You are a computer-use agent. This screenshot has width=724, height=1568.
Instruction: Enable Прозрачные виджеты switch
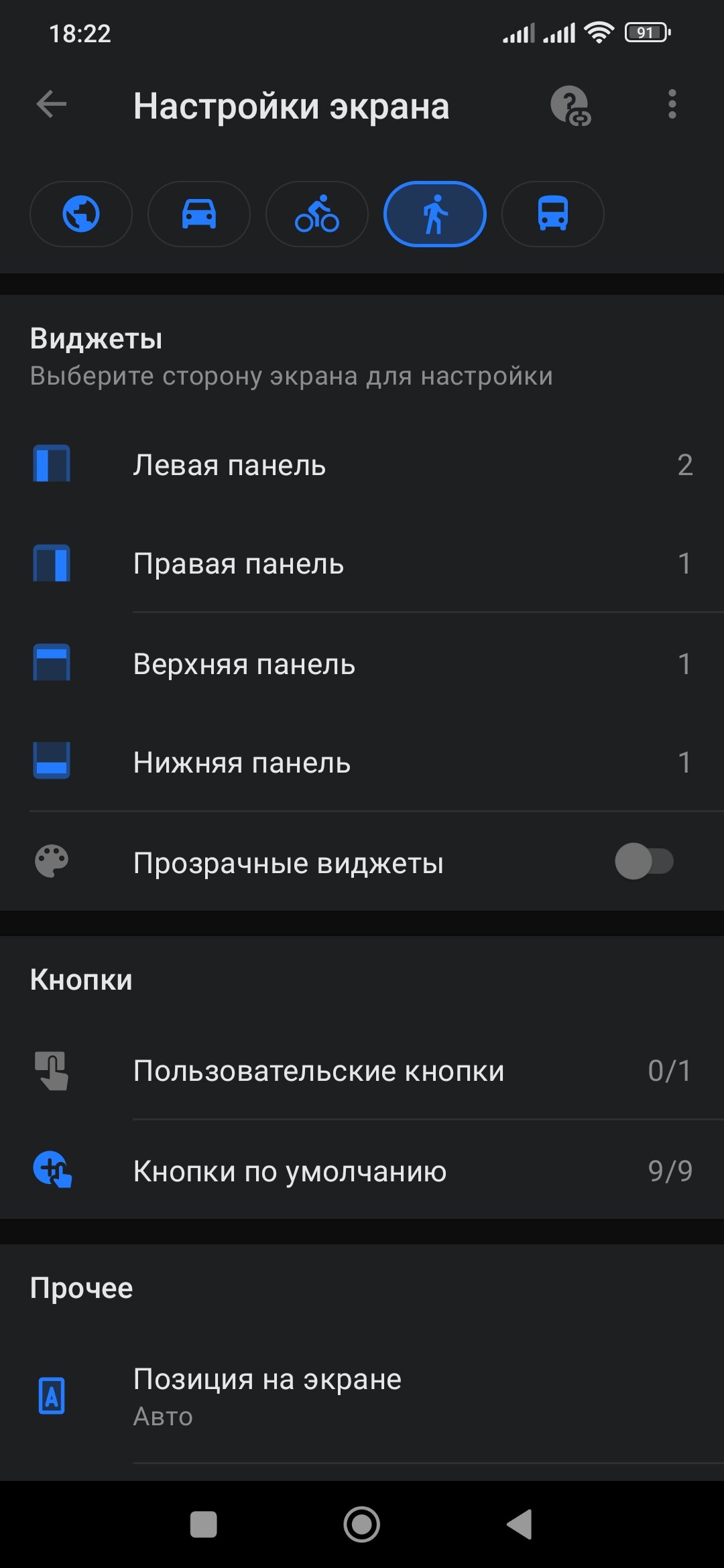tap(644, 862)
